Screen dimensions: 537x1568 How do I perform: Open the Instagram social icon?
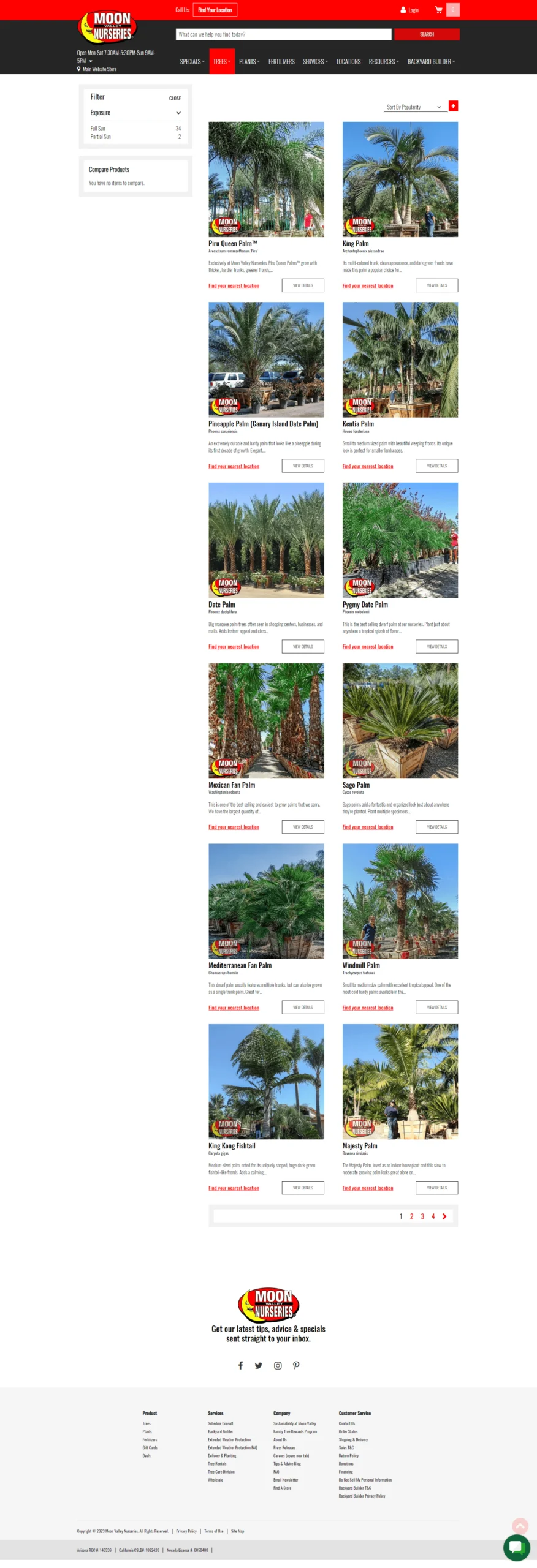coord(278,1365)
